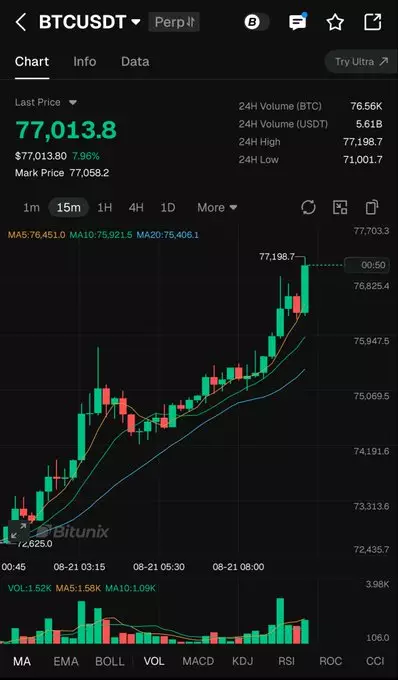Screen dimensions: 398x680
Task: Add BTCUSDT to favorites with star
Action: click(335, 22)
